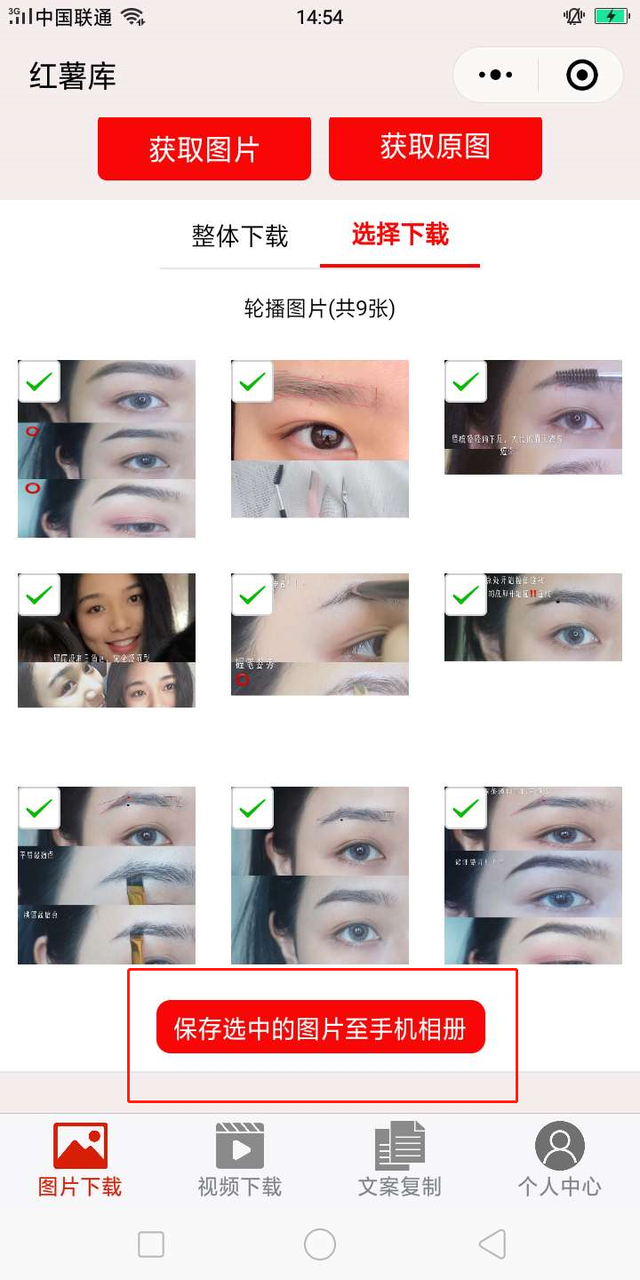Viewport: 640px width, 1280px height.
Task: Uncheck the smiling woman selfie collage
Action: [x=40, y=595]
